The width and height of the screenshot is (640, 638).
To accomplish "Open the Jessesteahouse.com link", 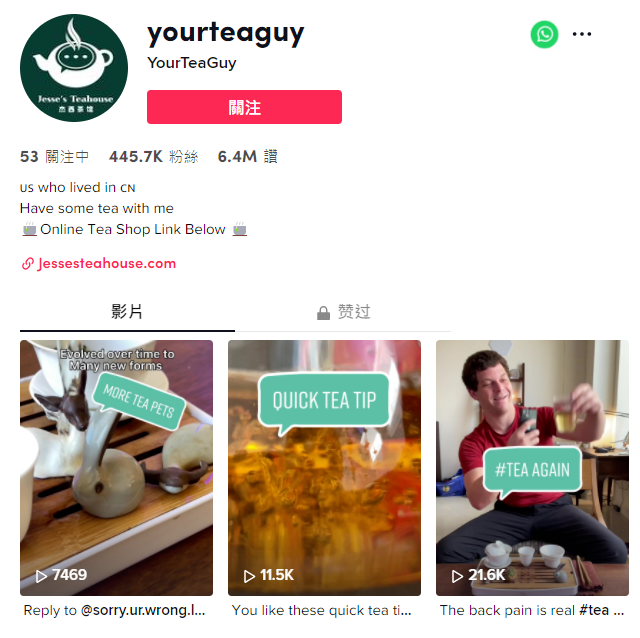I will [106, 264].
